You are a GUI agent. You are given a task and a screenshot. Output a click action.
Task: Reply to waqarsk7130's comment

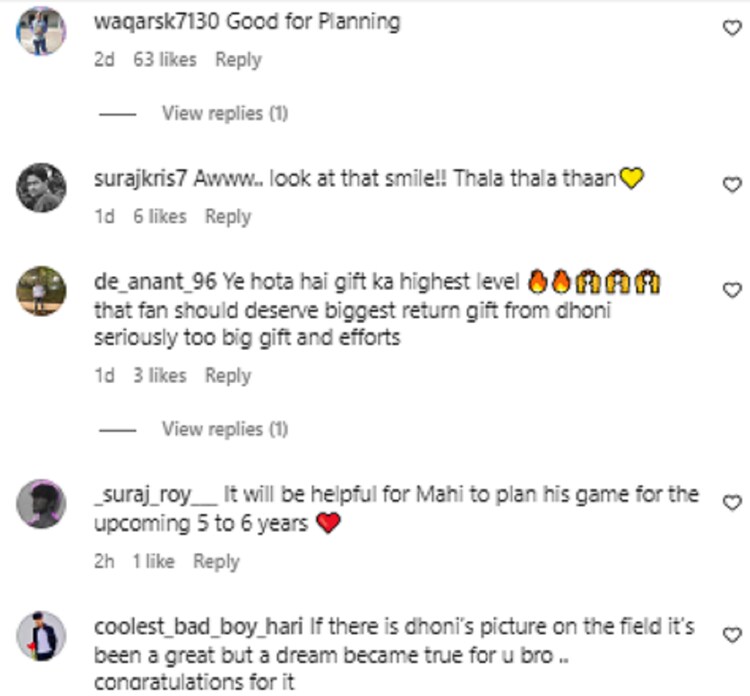[238, 60]
